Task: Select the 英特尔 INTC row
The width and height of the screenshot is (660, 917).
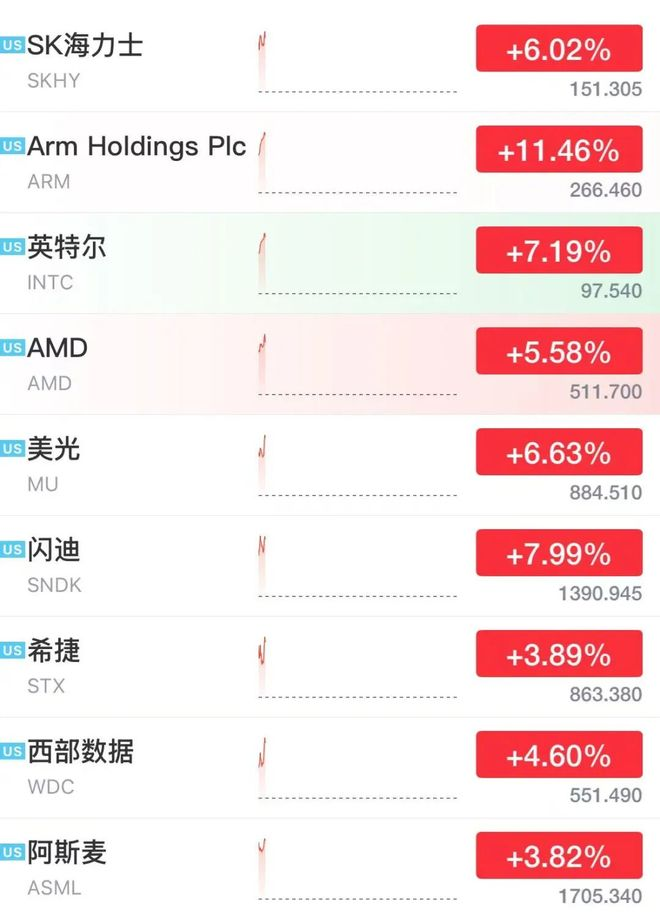Action: coord(330,263)
